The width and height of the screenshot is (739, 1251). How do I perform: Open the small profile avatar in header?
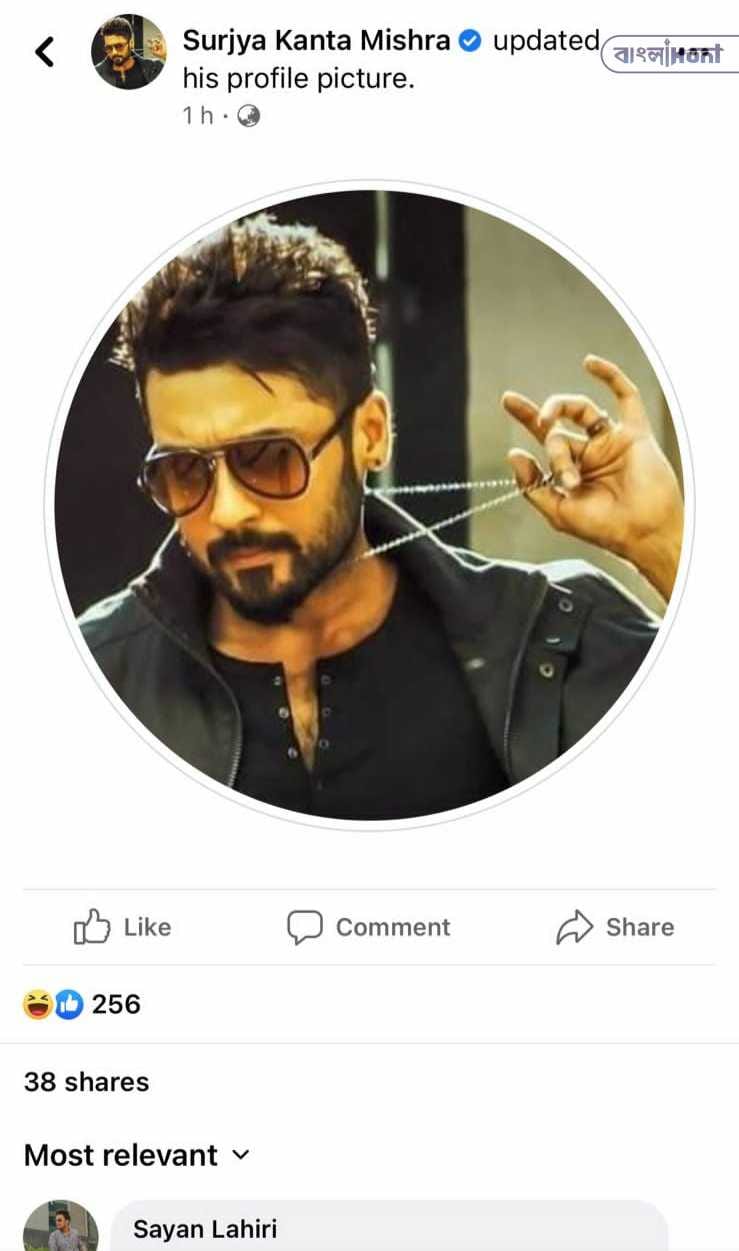(x=128, y=51)
